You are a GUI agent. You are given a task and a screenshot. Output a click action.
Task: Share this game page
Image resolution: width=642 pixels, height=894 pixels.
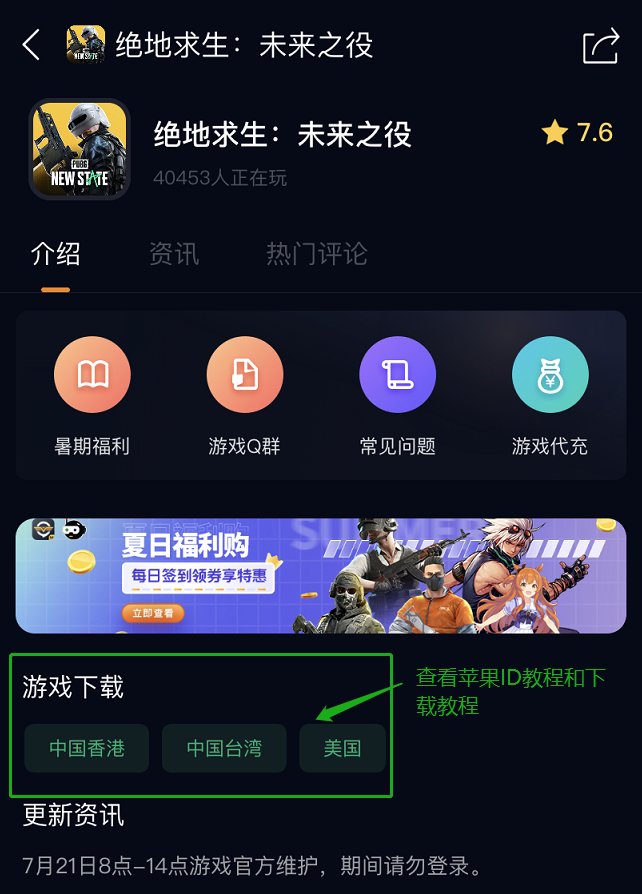tap(600, 46)
